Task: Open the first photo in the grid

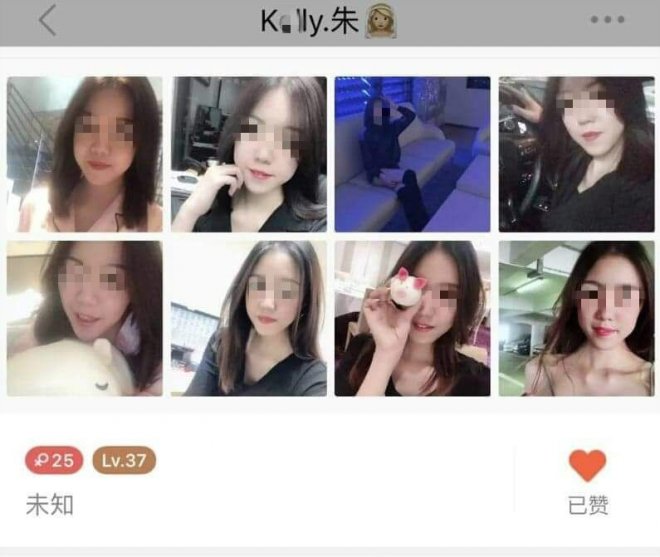Action: (x=84, y=154)
